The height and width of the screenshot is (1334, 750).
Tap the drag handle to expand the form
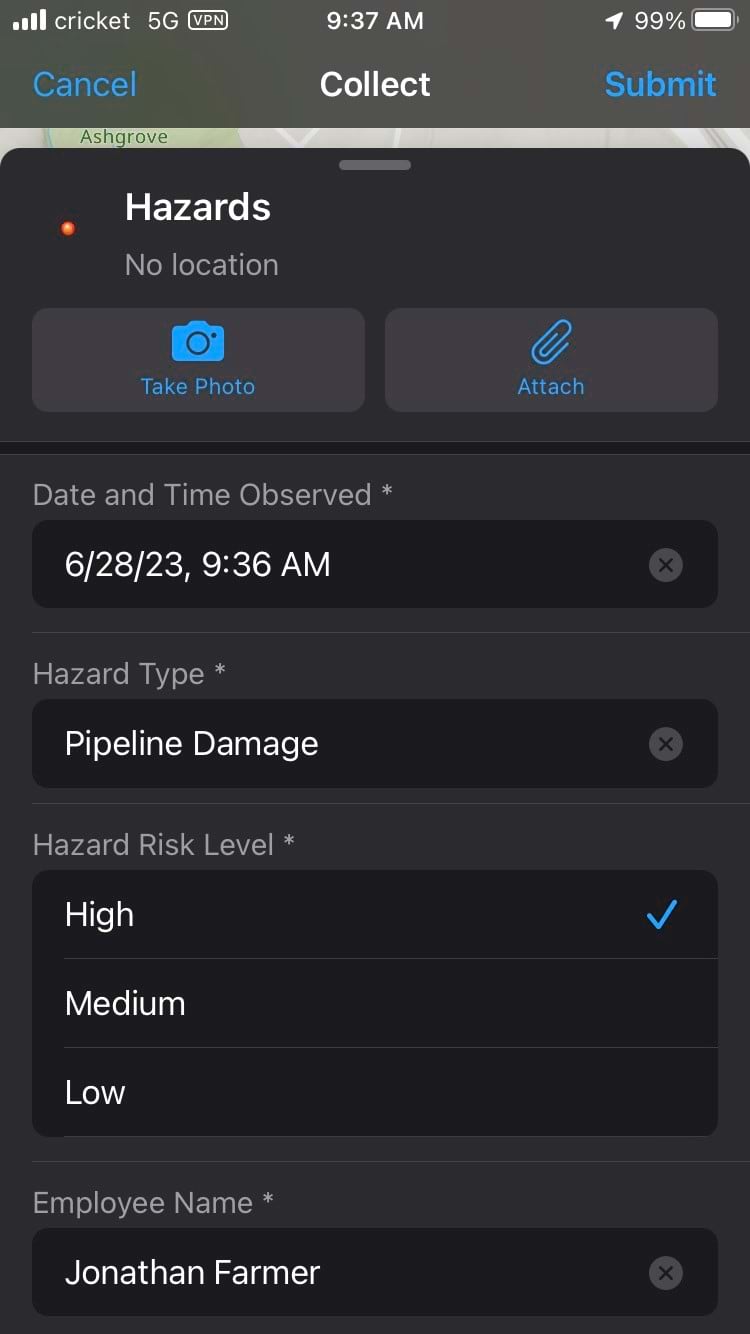point(375,164)
